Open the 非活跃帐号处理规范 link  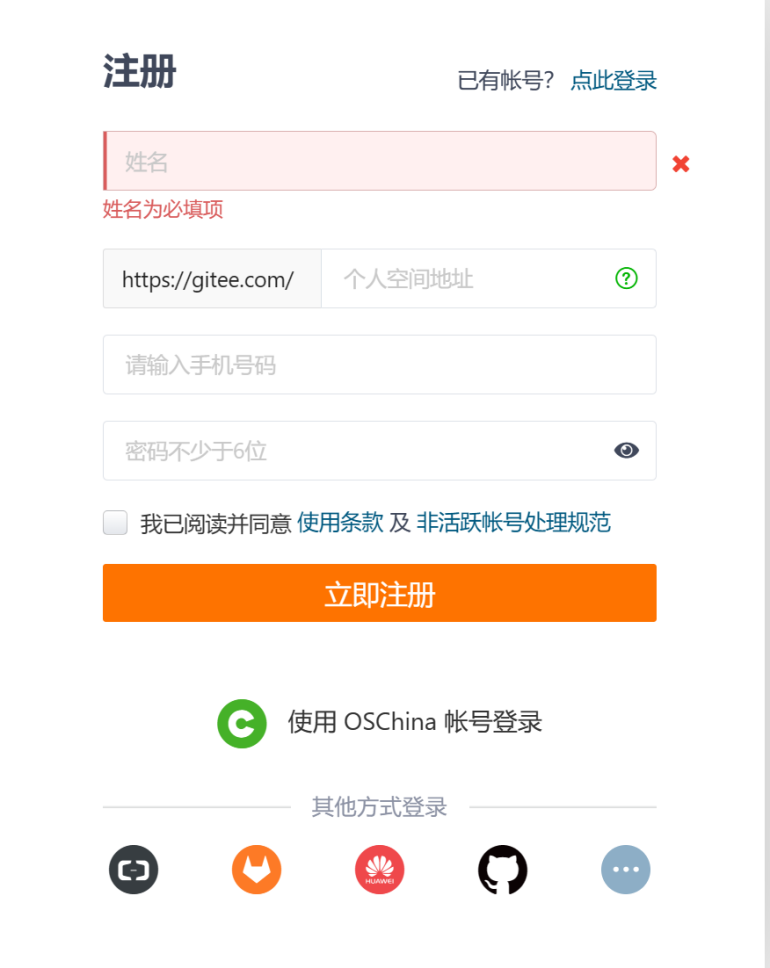(513, 522)
